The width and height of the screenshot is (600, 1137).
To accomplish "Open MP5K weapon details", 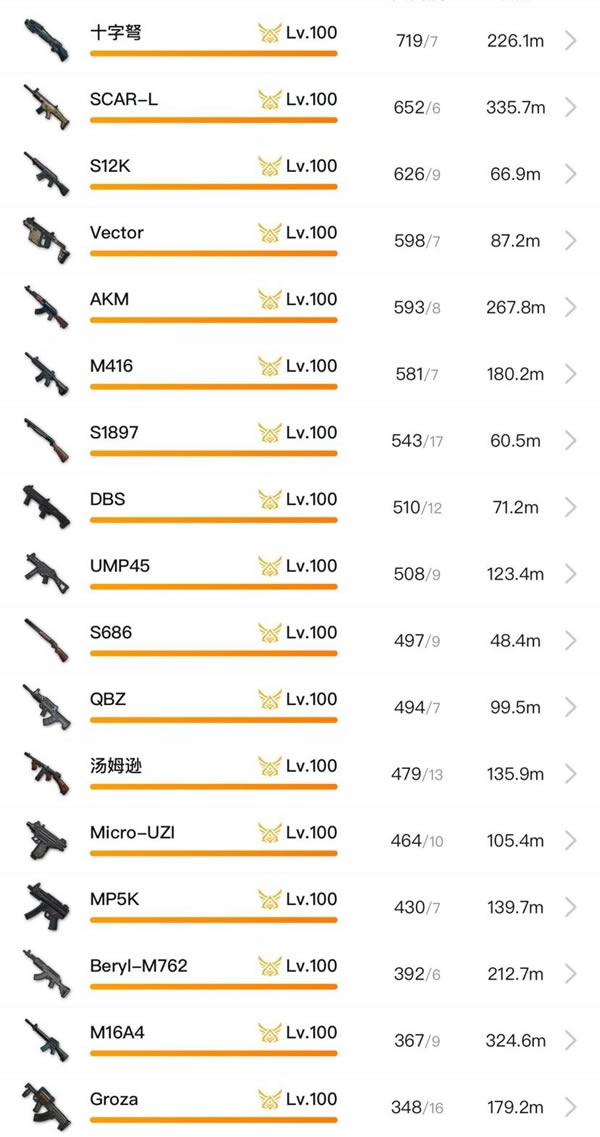I will point(300,908).
